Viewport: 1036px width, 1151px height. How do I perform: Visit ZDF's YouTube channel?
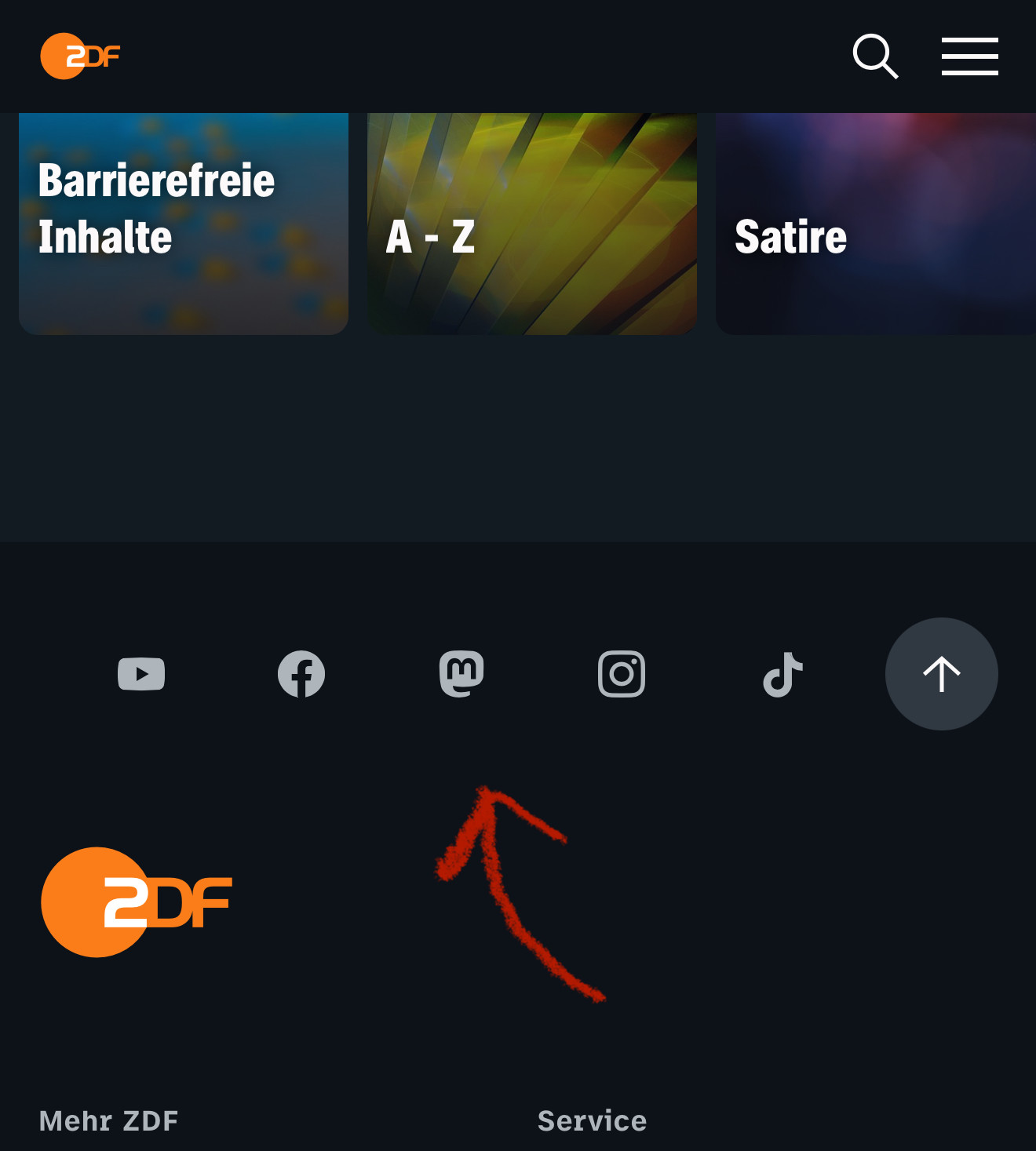point(141,674)
